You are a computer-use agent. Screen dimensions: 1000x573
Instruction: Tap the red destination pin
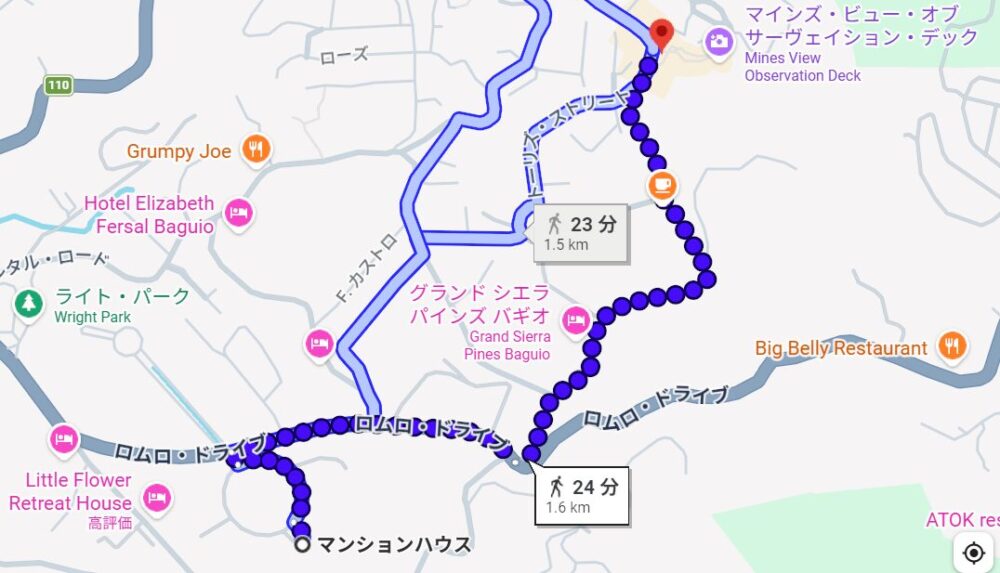(x=660, y=33)
